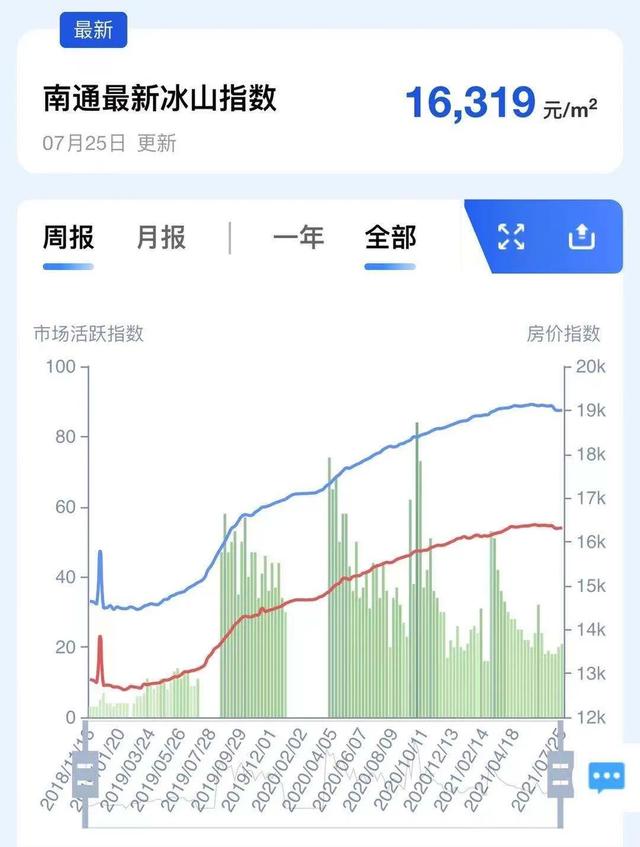640x847 pixels.
Task: Select the 全部 all-time range
Action: [x=390, y=238]
